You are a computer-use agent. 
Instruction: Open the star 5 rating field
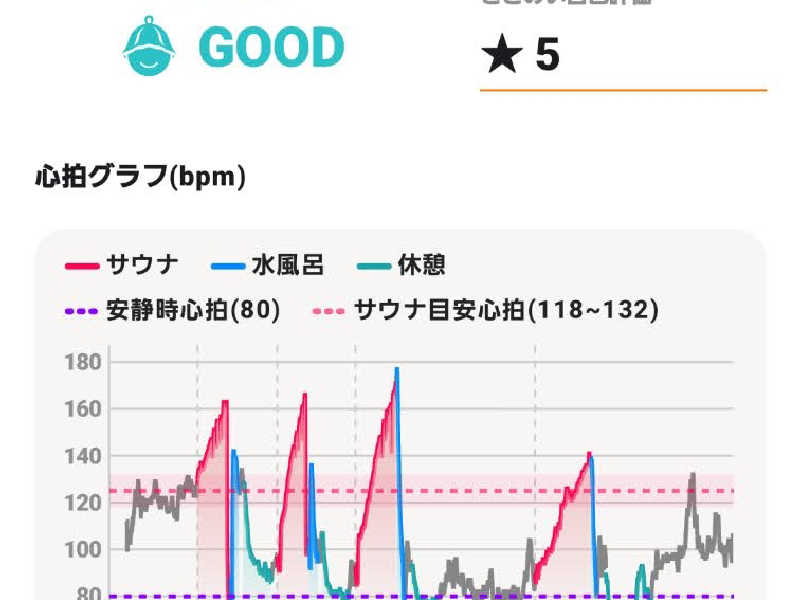[x=621, y=55]
